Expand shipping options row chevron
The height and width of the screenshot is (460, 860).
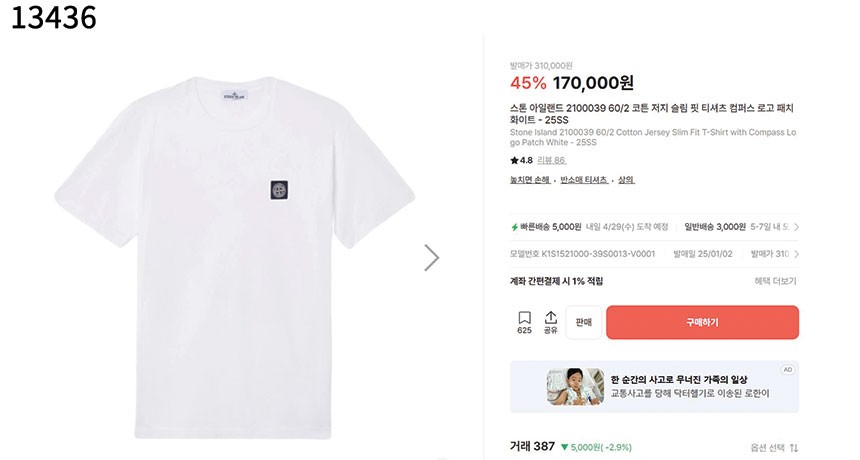[796, 227]
